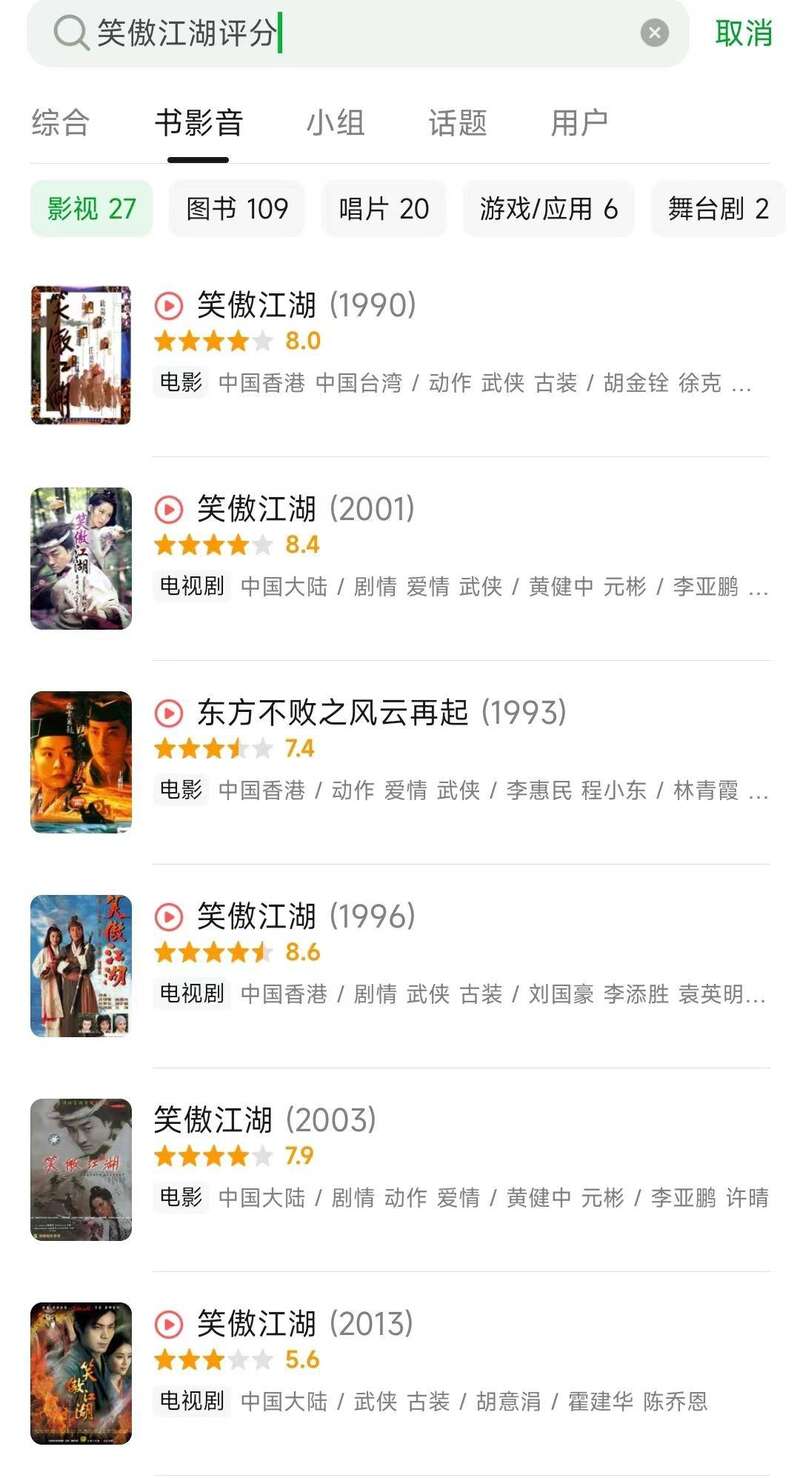Open 东方不败之风云再起 (1993) result
Image resolution: width=800 pixels, height=1478 pixels.
click(x=380, y=712)
